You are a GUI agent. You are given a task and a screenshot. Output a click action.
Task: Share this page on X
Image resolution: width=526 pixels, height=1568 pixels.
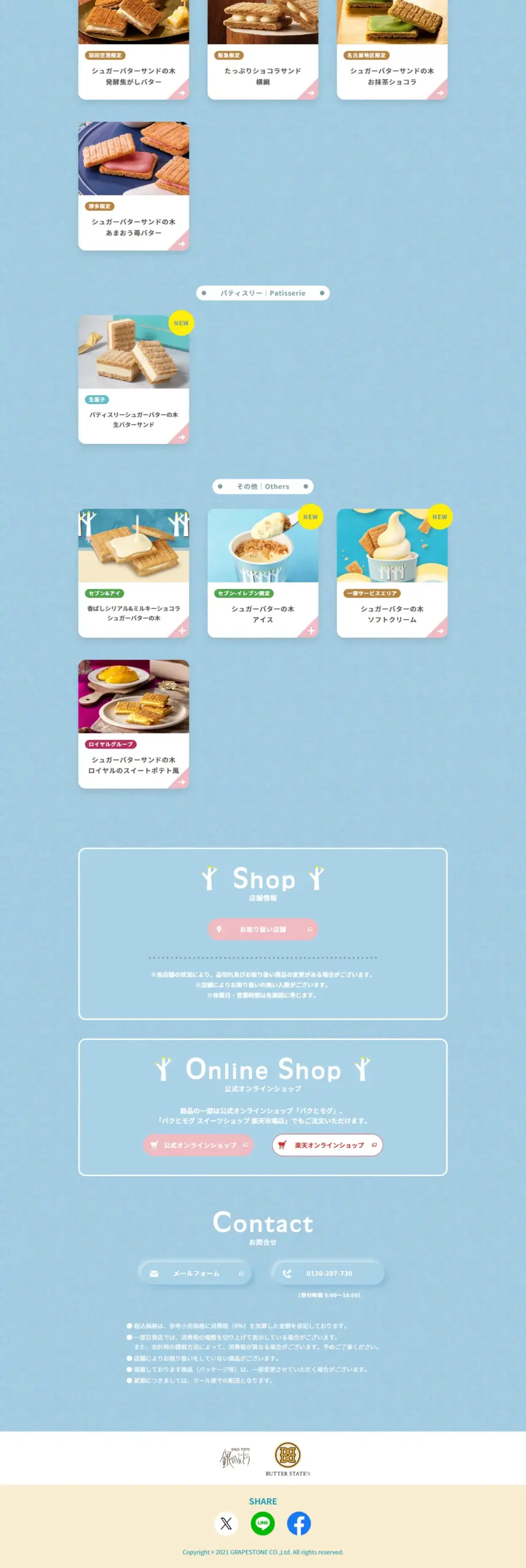pos(226,1523)
